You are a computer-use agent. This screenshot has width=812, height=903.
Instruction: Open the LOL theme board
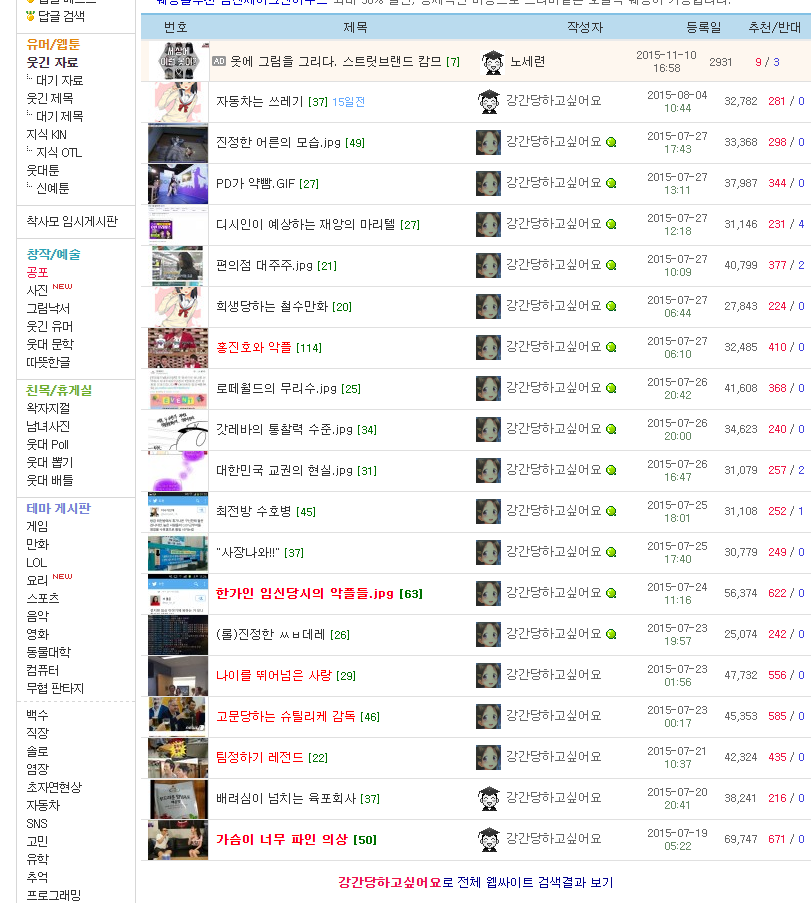point(36,563)
